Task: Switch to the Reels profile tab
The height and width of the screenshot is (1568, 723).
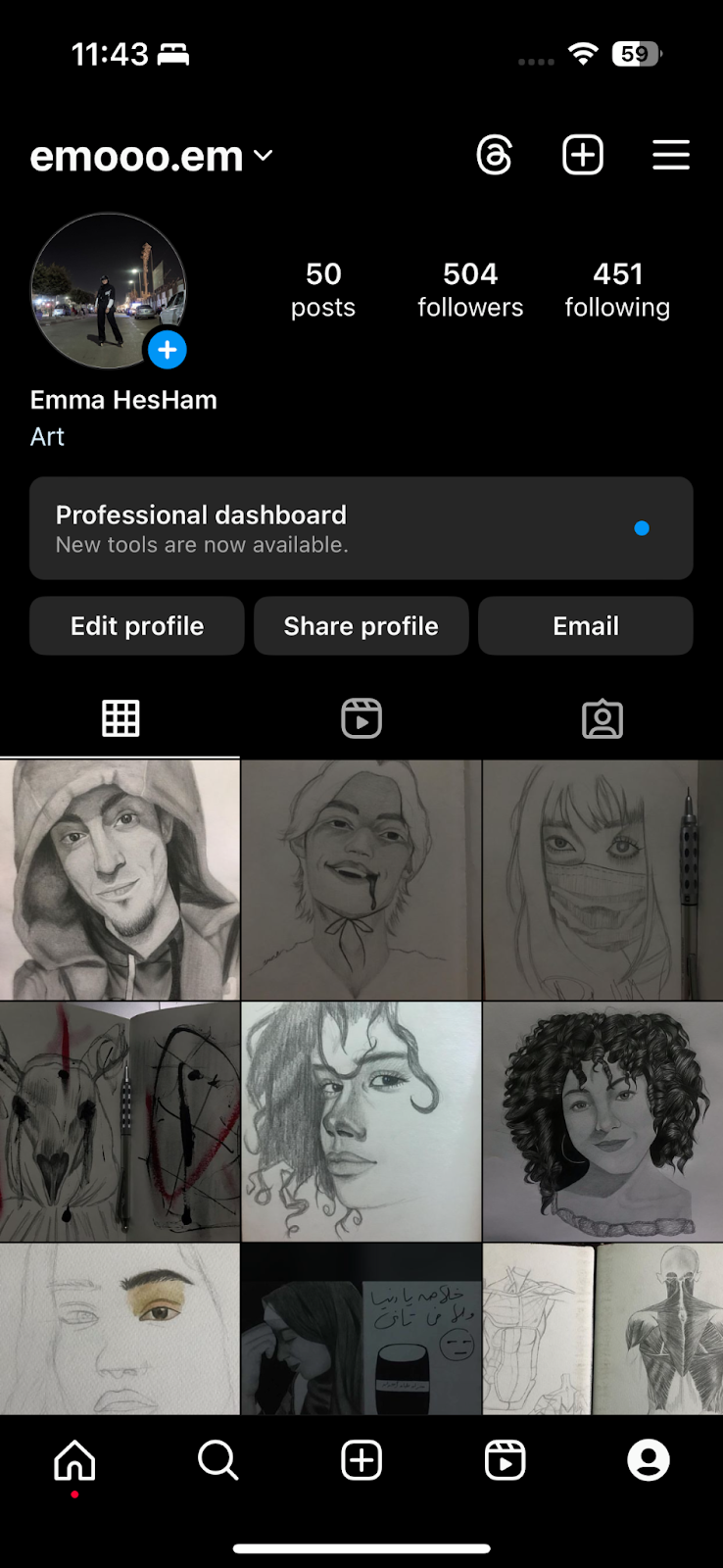Action: (x=361, y=718)
